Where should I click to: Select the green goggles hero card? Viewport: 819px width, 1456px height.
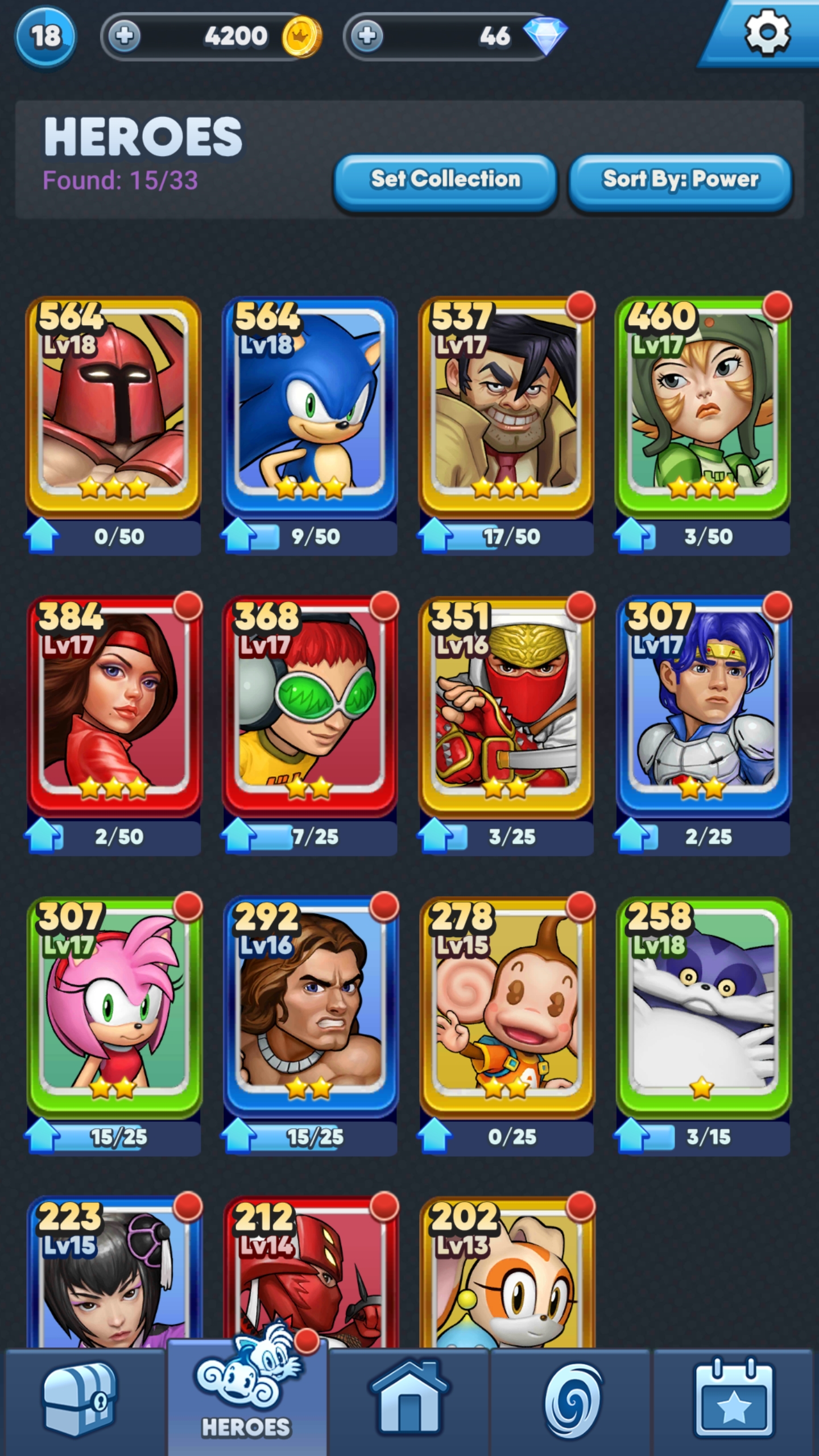310,705
